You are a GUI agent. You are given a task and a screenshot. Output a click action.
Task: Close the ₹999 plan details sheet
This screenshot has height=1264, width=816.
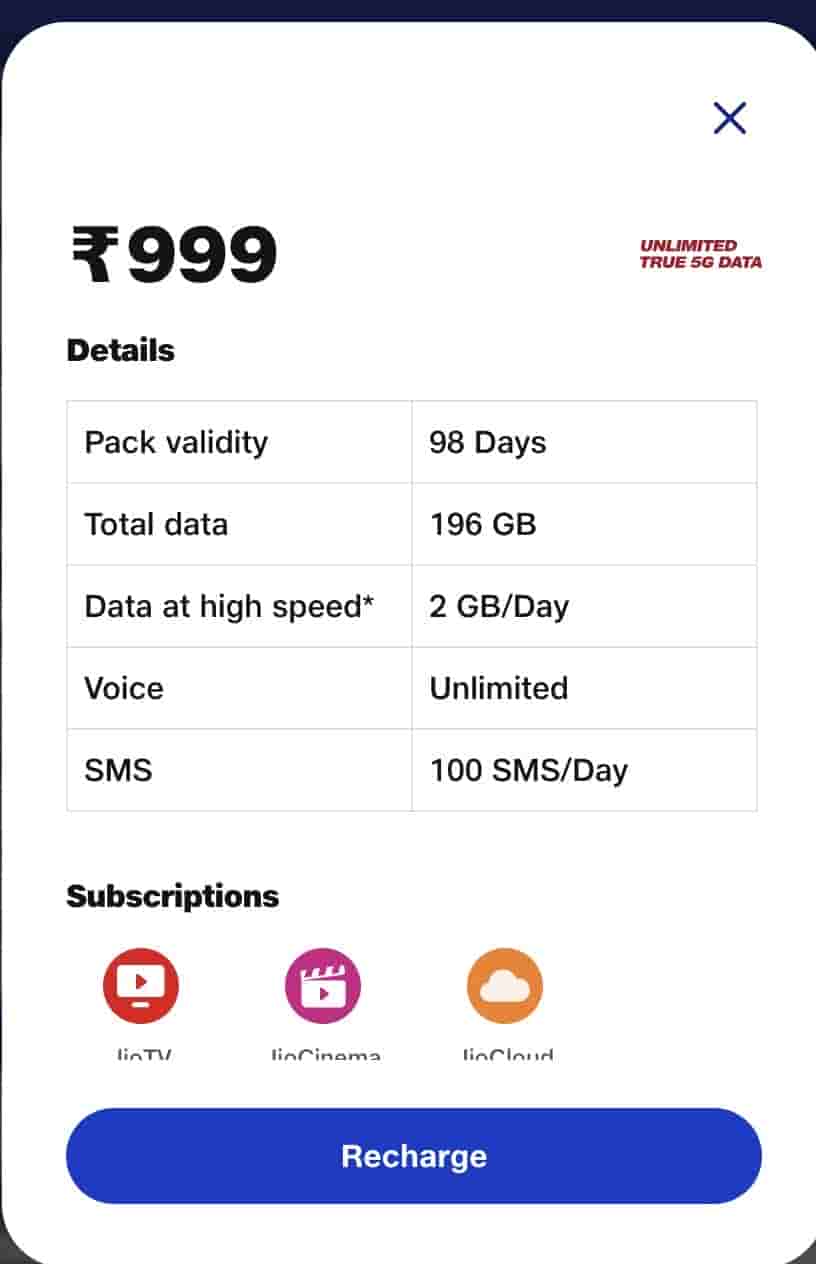tap(729, 118)
